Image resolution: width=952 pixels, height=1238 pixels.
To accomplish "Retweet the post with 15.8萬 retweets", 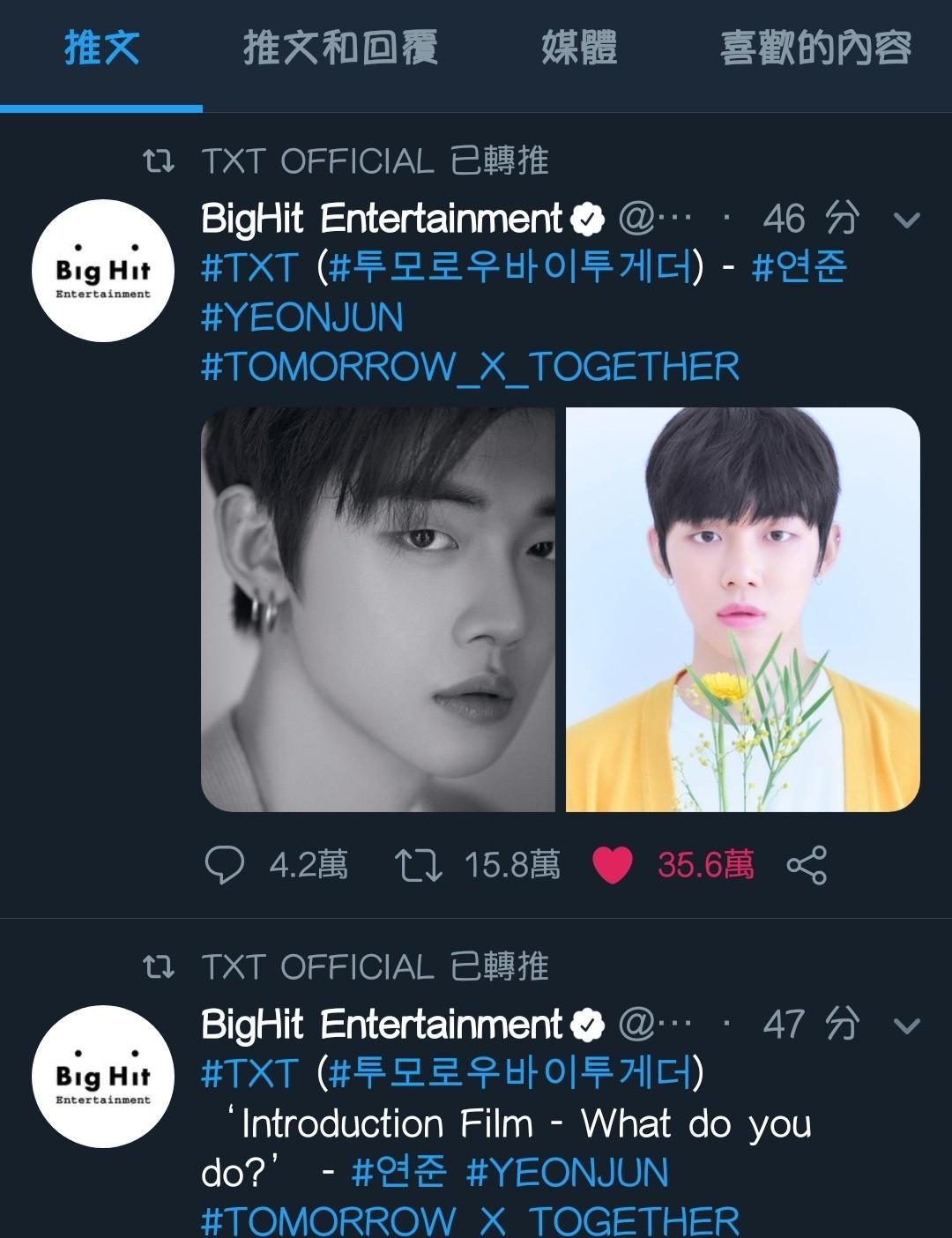I will [x=418, y=865].
